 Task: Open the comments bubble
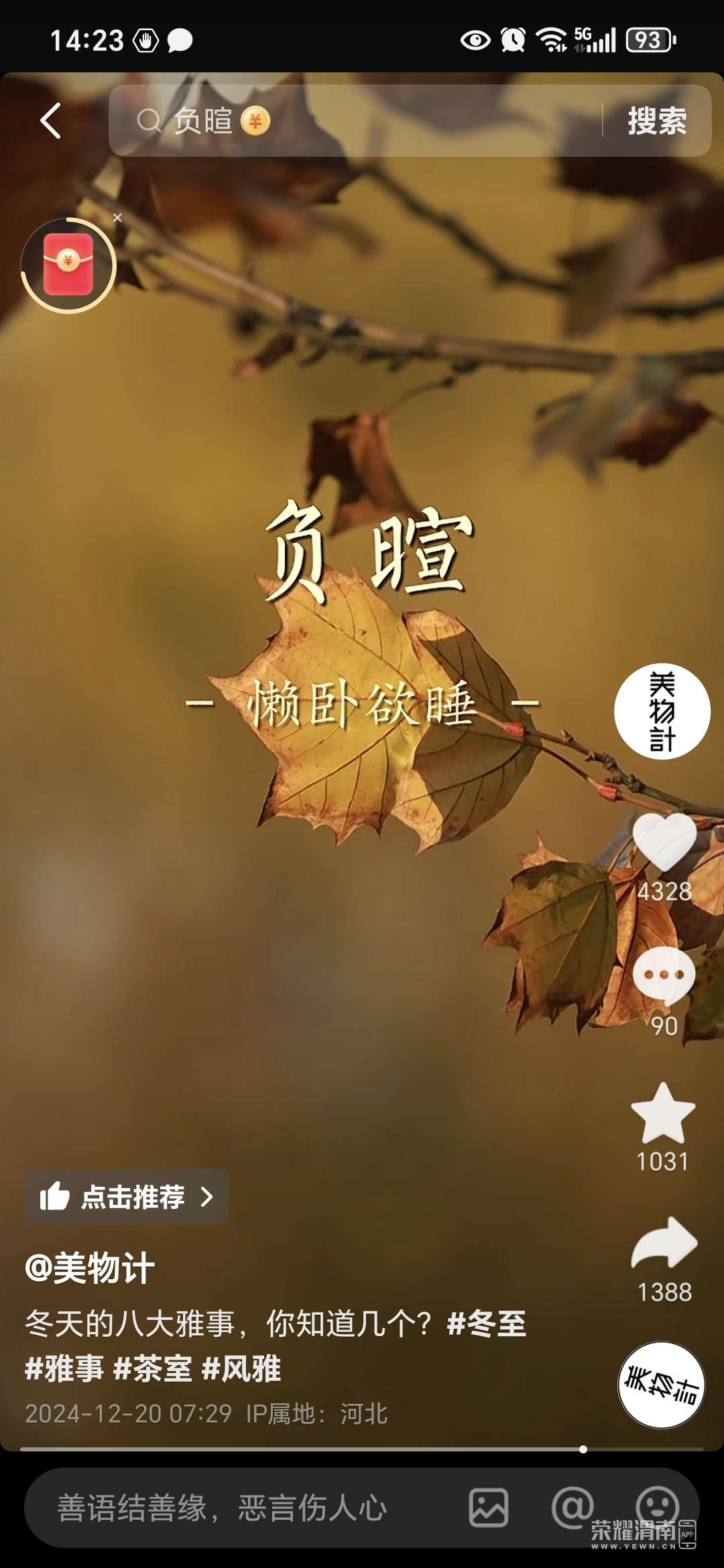point(664,976)
